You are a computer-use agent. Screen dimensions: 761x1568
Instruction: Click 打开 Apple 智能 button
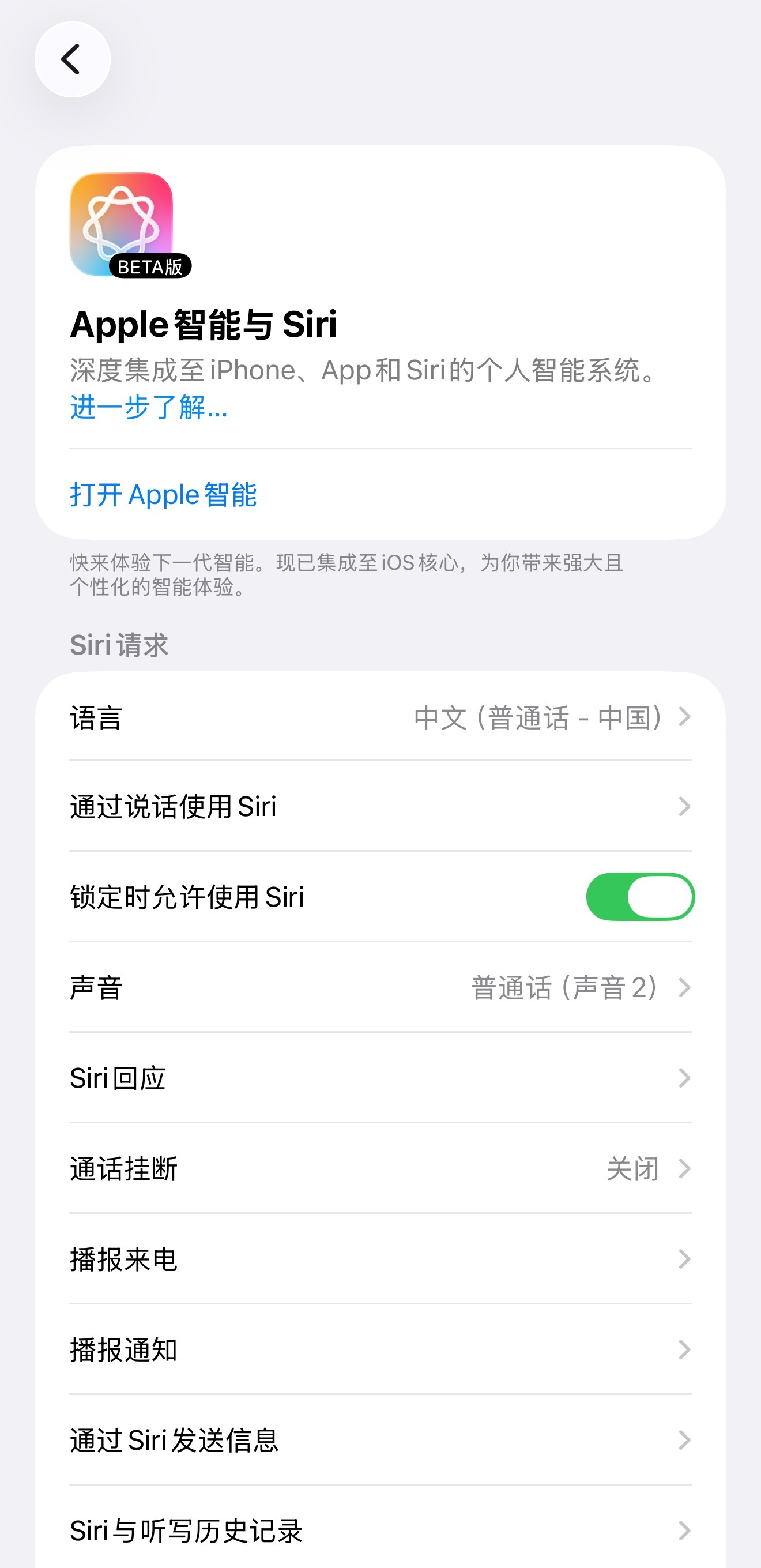tap(164, 494)
